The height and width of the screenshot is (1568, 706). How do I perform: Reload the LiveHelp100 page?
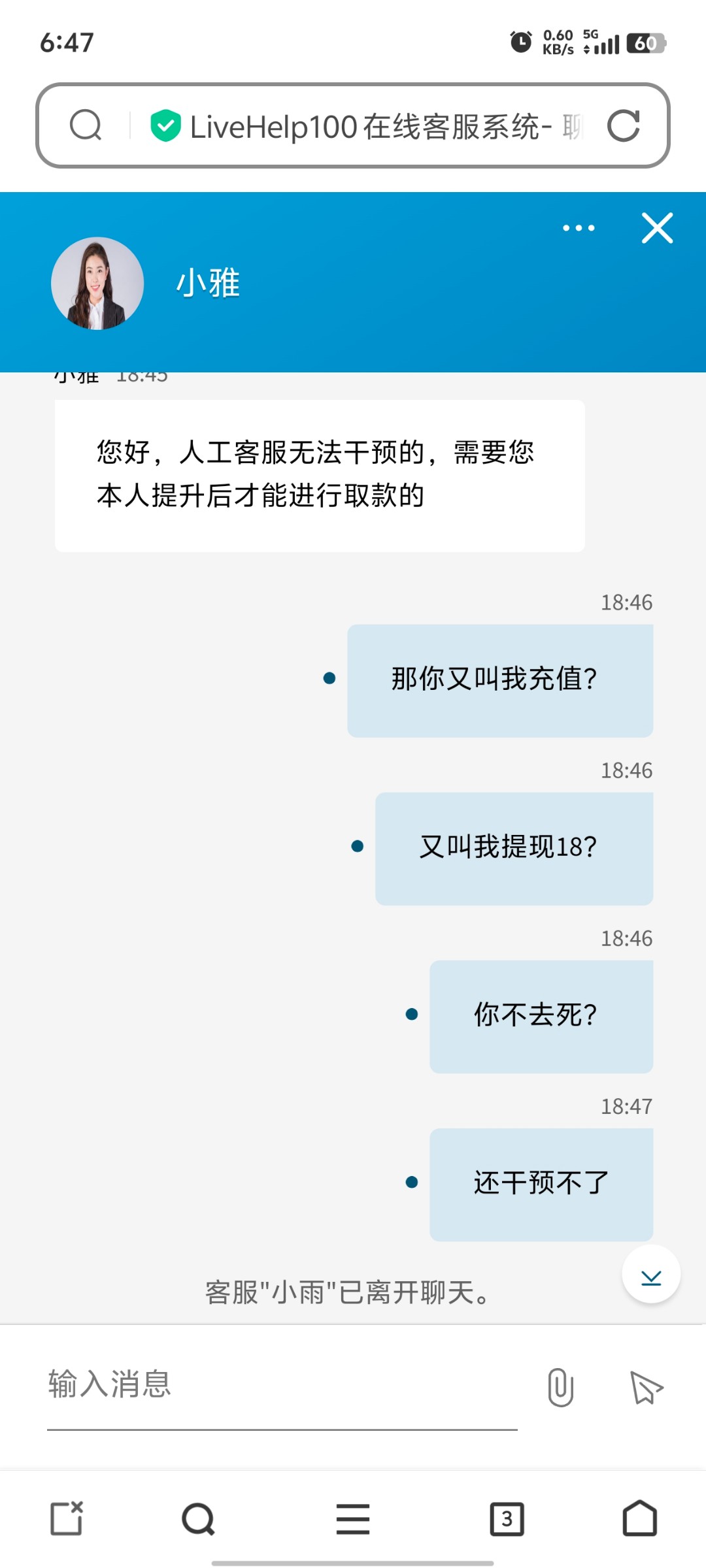tap(623, 125)
